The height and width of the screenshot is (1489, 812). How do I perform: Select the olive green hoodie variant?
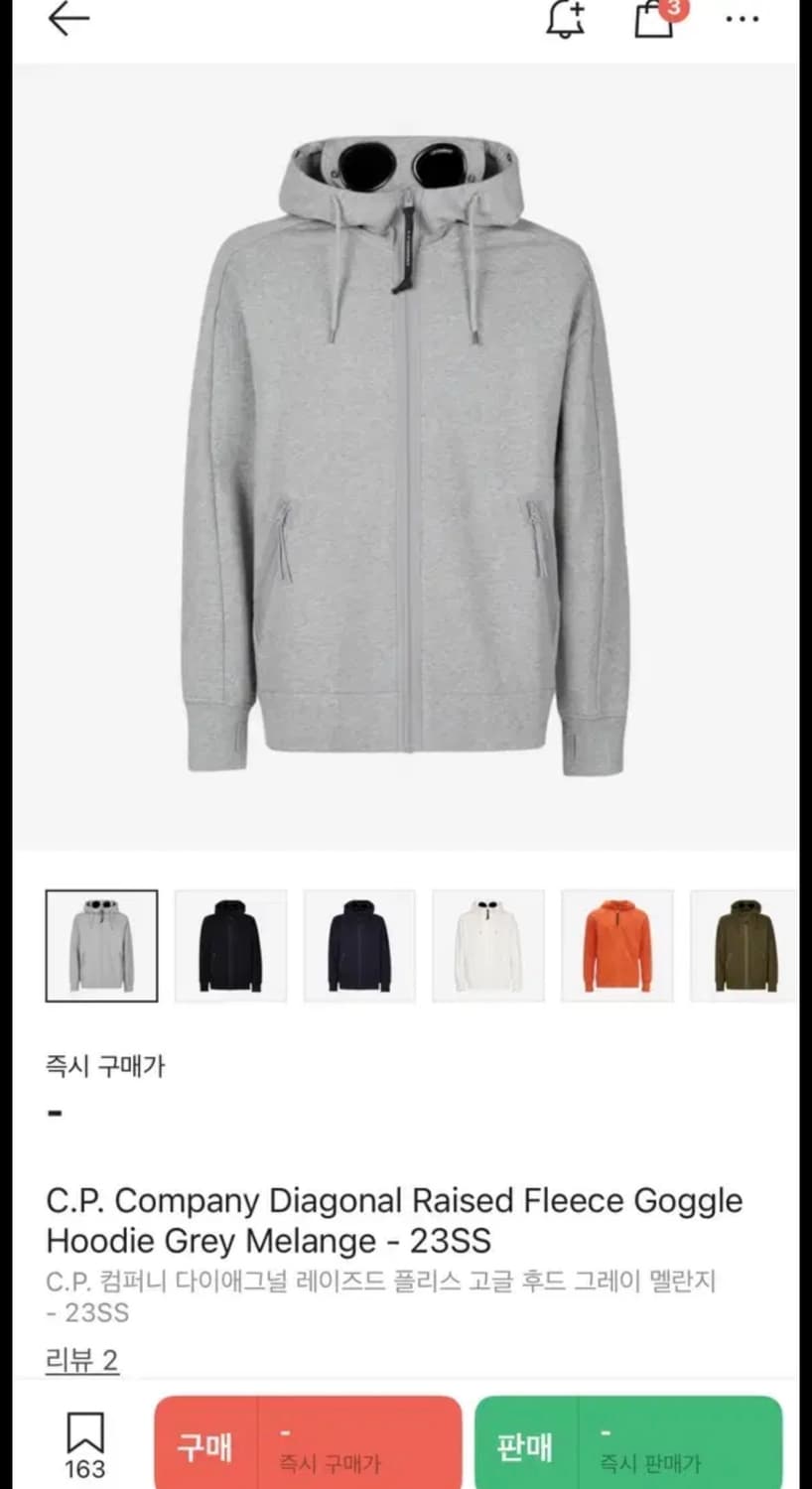tap(744, 944)
